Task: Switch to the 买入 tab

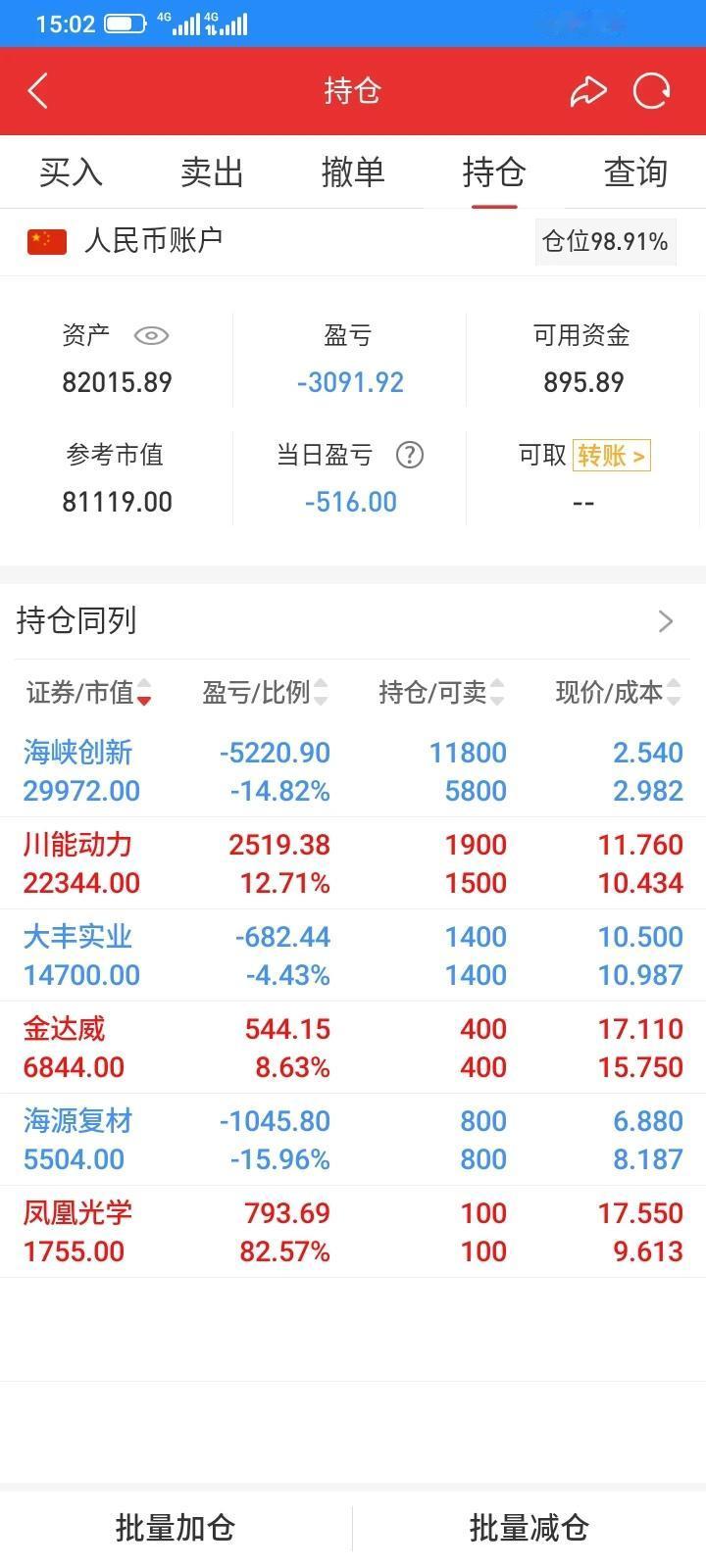Action: point(71,172)
